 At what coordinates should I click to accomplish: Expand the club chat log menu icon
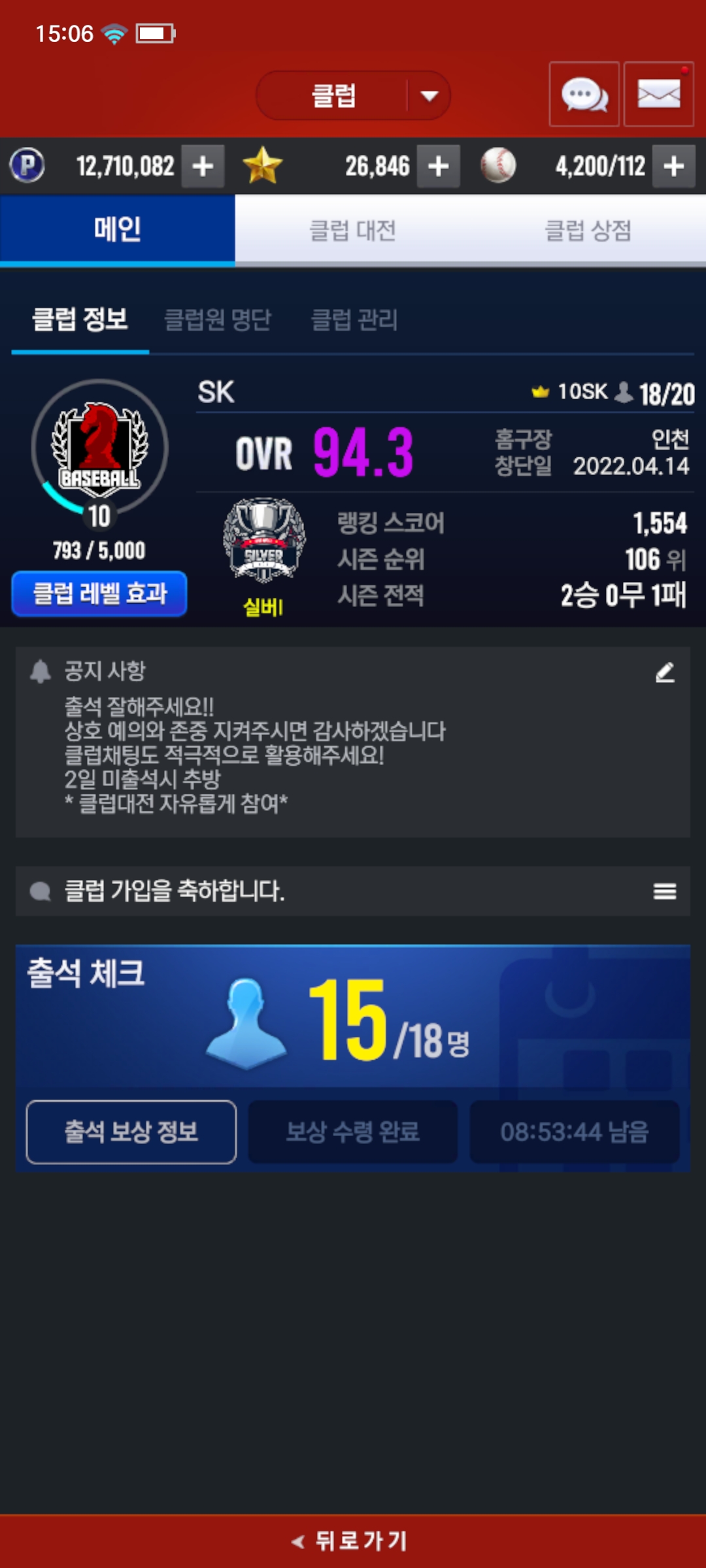pyautogui.click(x=665, y=891)
